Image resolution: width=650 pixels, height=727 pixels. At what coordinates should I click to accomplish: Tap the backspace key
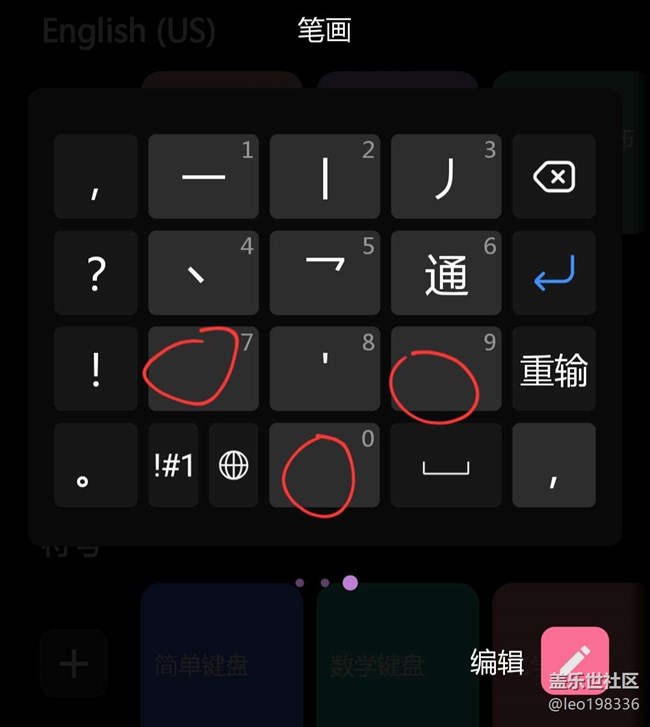click(553, 177)
